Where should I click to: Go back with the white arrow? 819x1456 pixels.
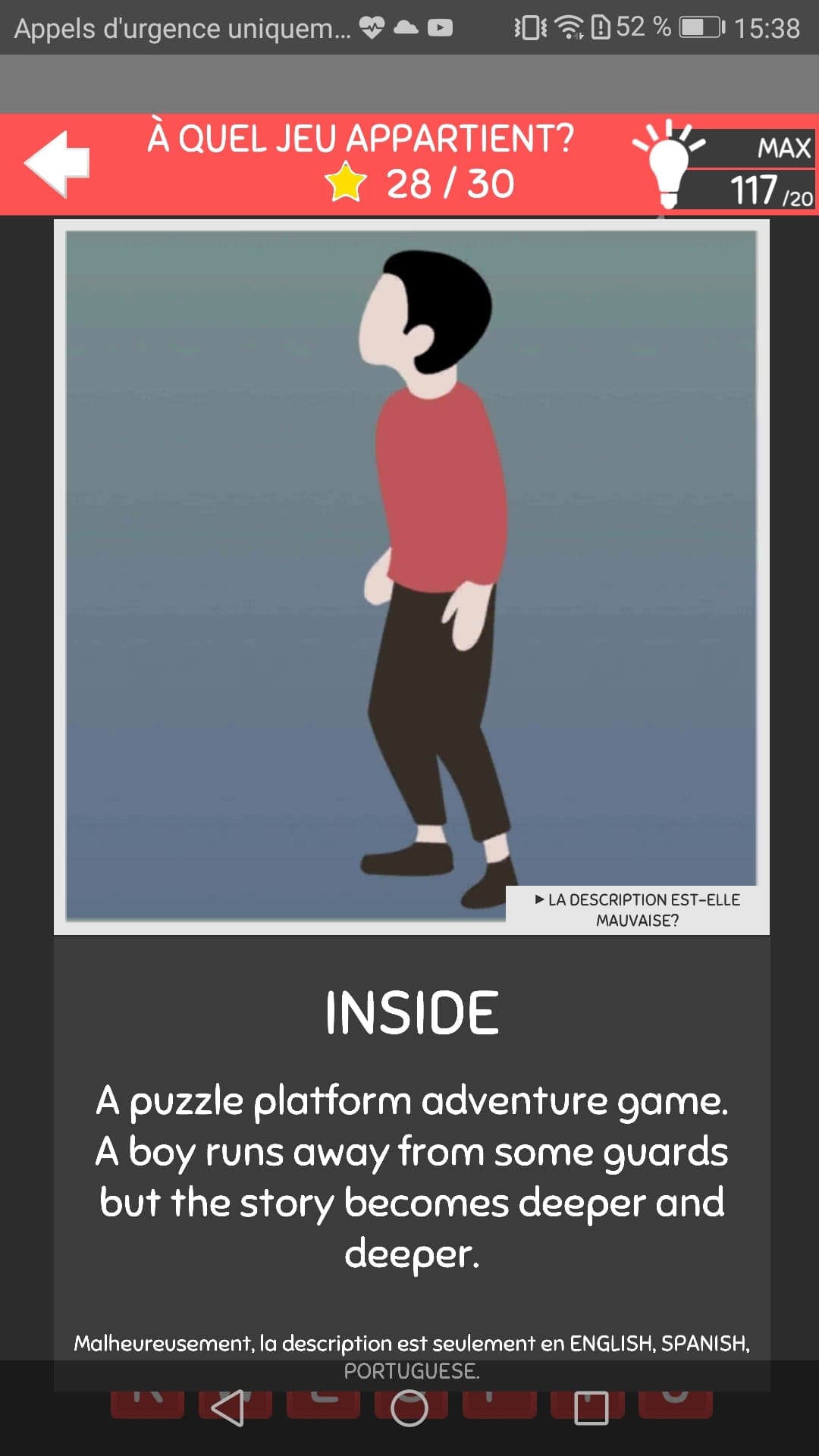[x=58, y=164]
